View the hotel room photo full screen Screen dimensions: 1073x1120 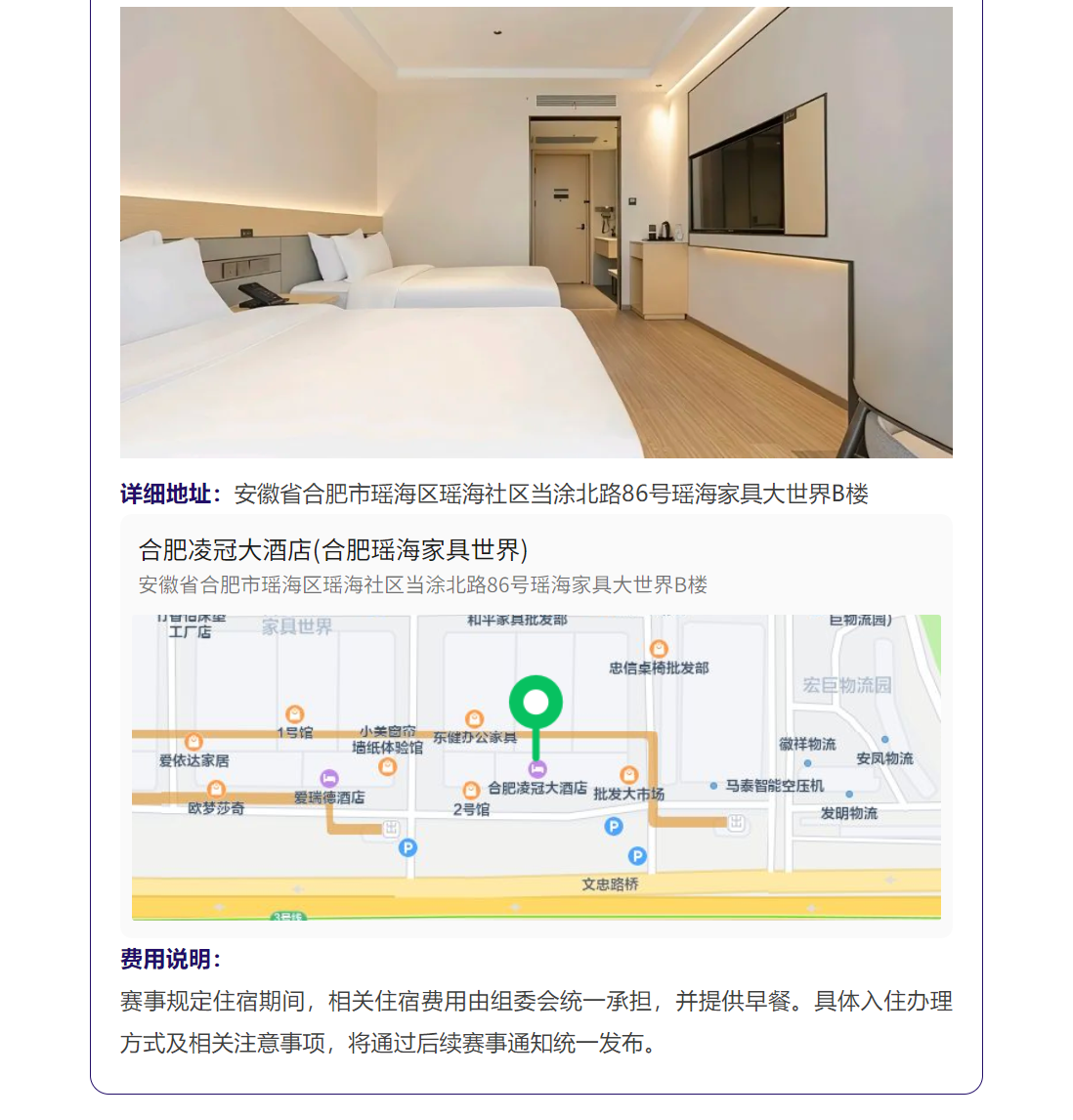click(x=536, y=233)
